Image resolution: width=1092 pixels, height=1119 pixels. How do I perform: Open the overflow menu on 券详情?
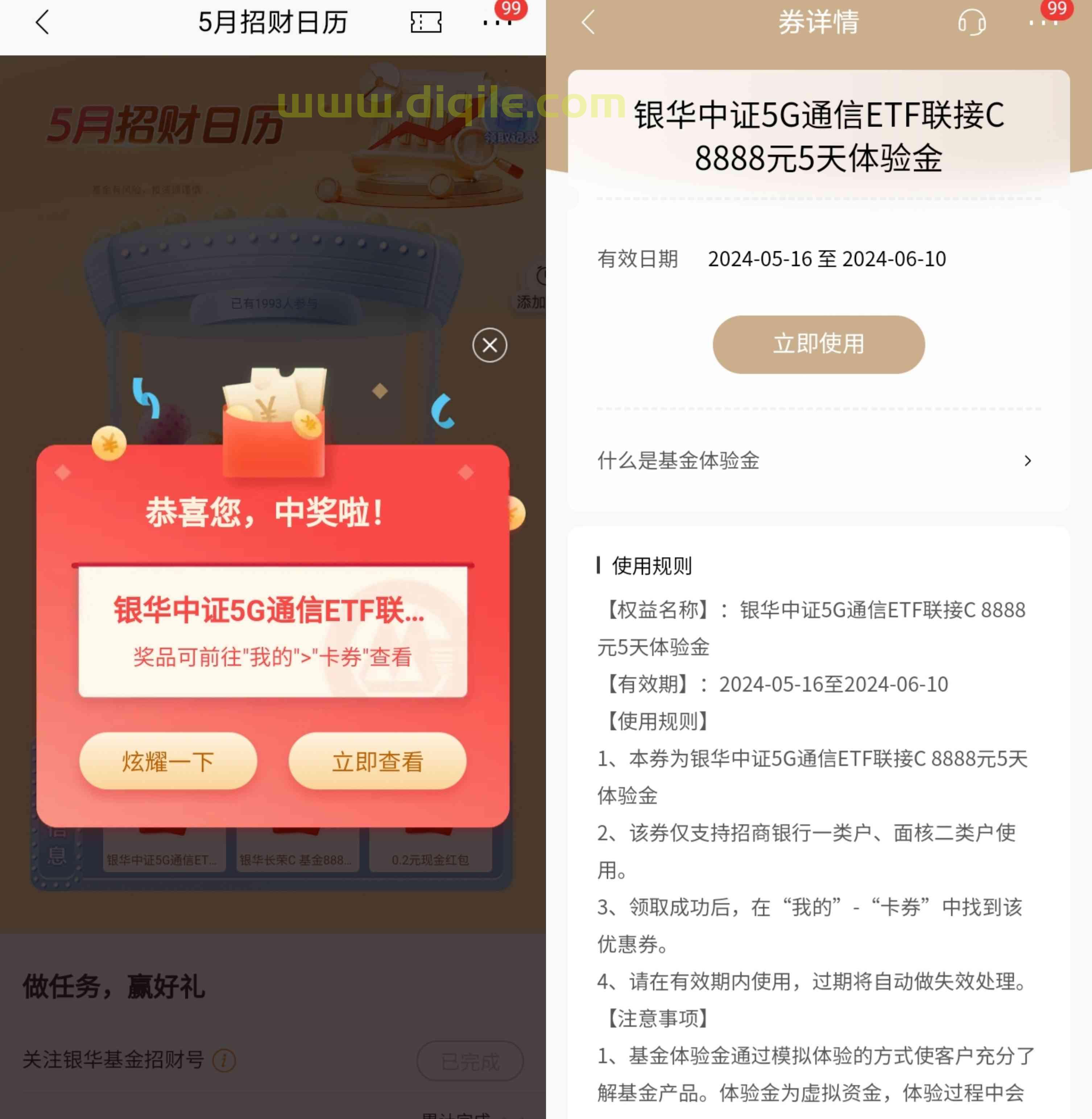pyautogui.click(x=1043, y=23)
